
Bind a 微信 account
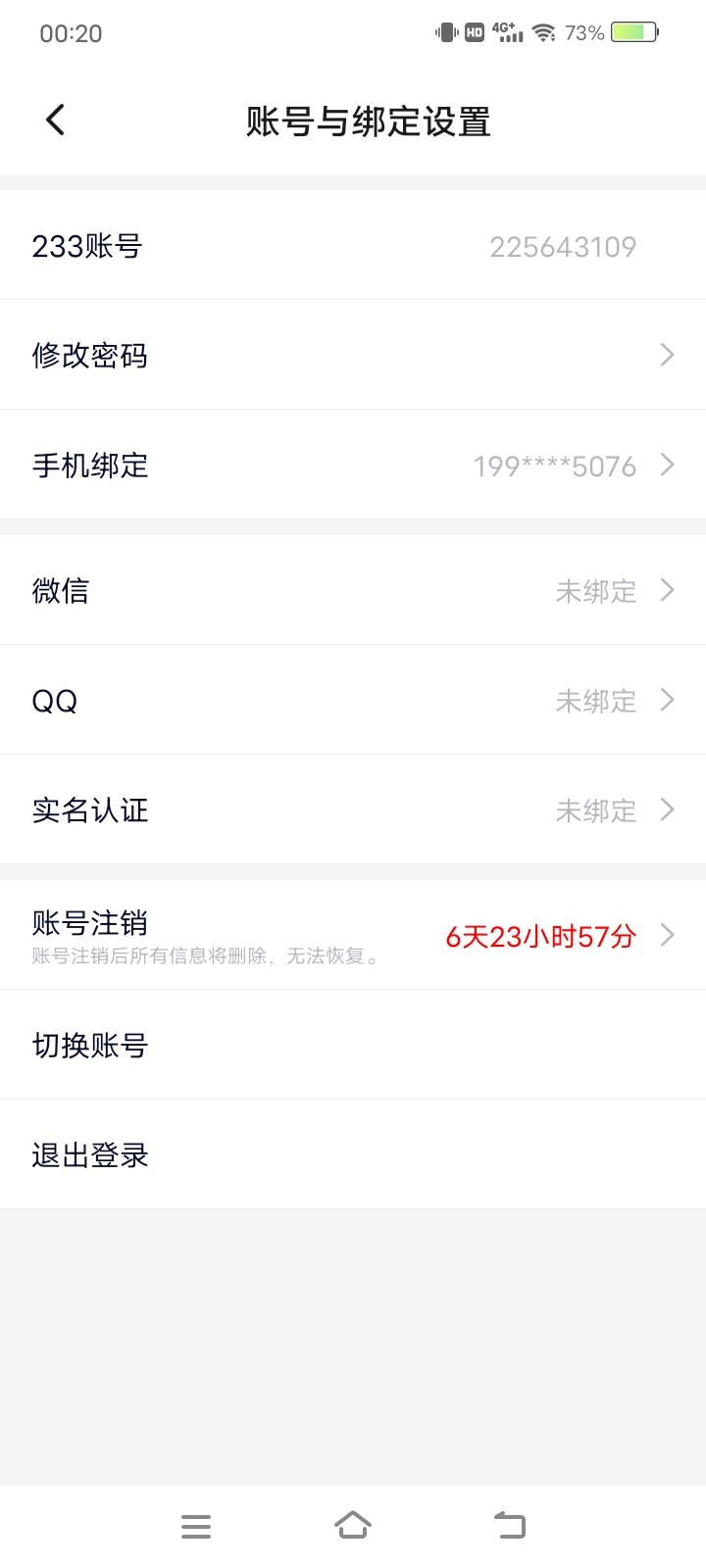353,590
